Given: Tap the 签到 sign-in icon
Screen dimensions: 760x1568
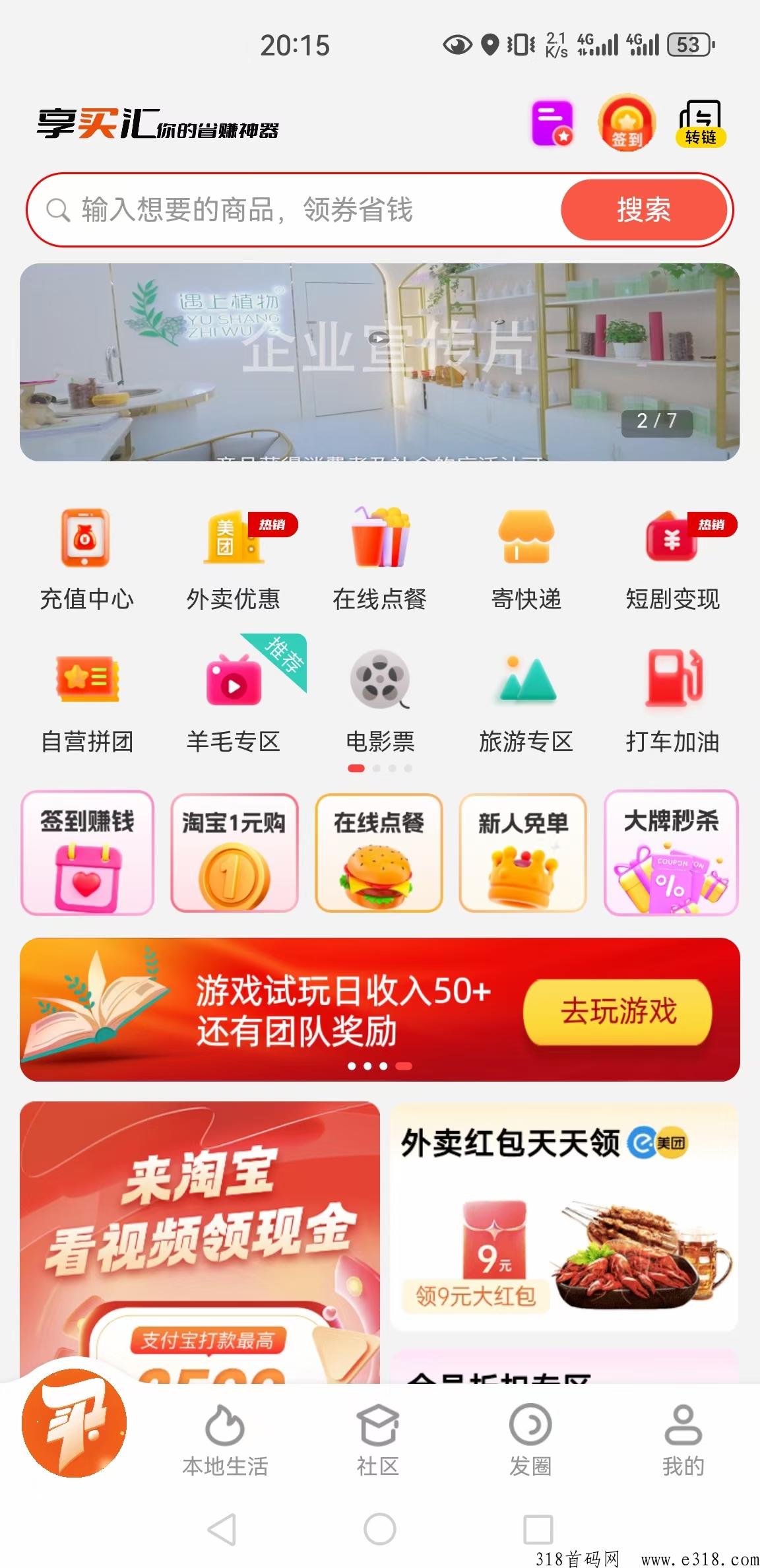Looking at the screenshot, I should (626, 123).
